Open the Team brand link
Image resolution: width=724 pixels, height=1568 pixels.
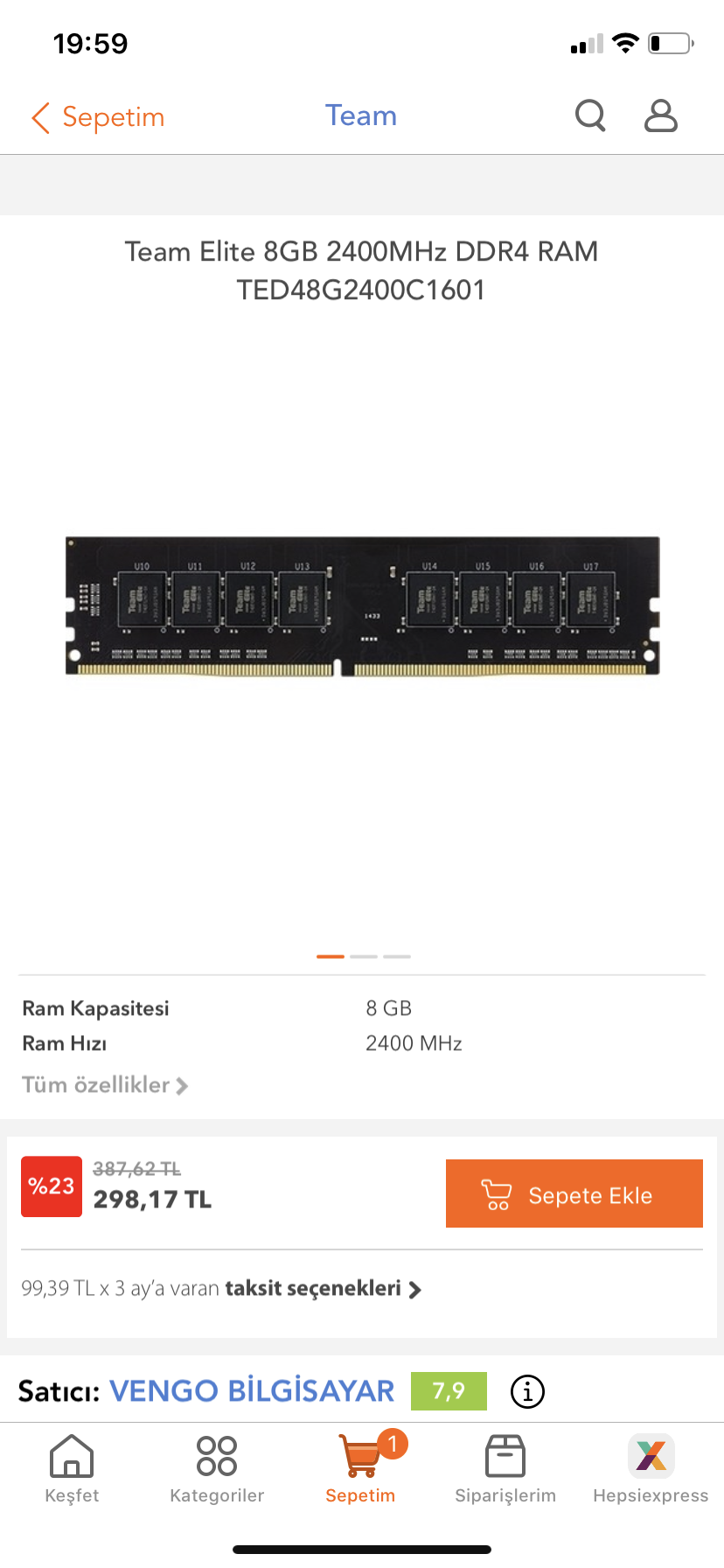click(361, 115)
